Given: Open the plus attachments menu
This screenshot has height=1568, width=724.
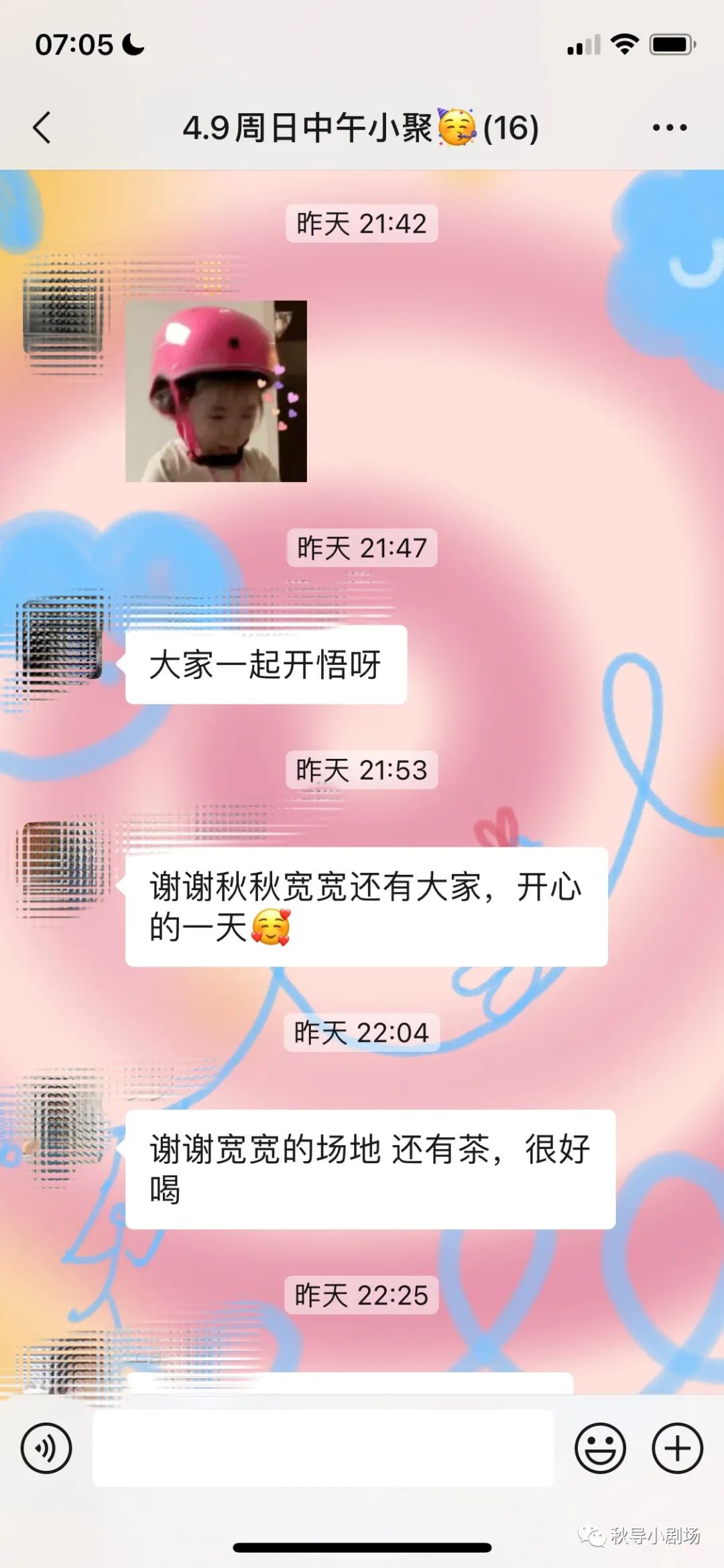Looking at the screenshot, I should pyautogui.click(x=677, y=1448).
